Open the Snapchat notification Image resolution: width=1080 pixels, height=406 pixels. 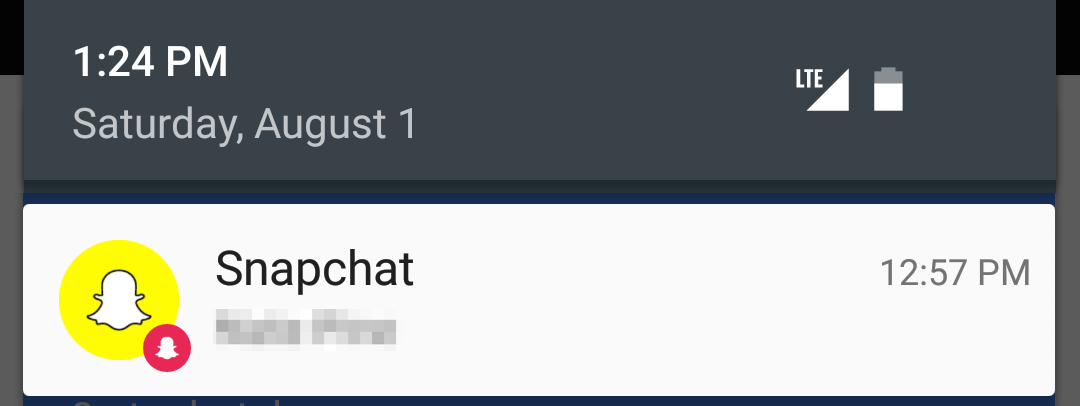click(x=538, y=300)
